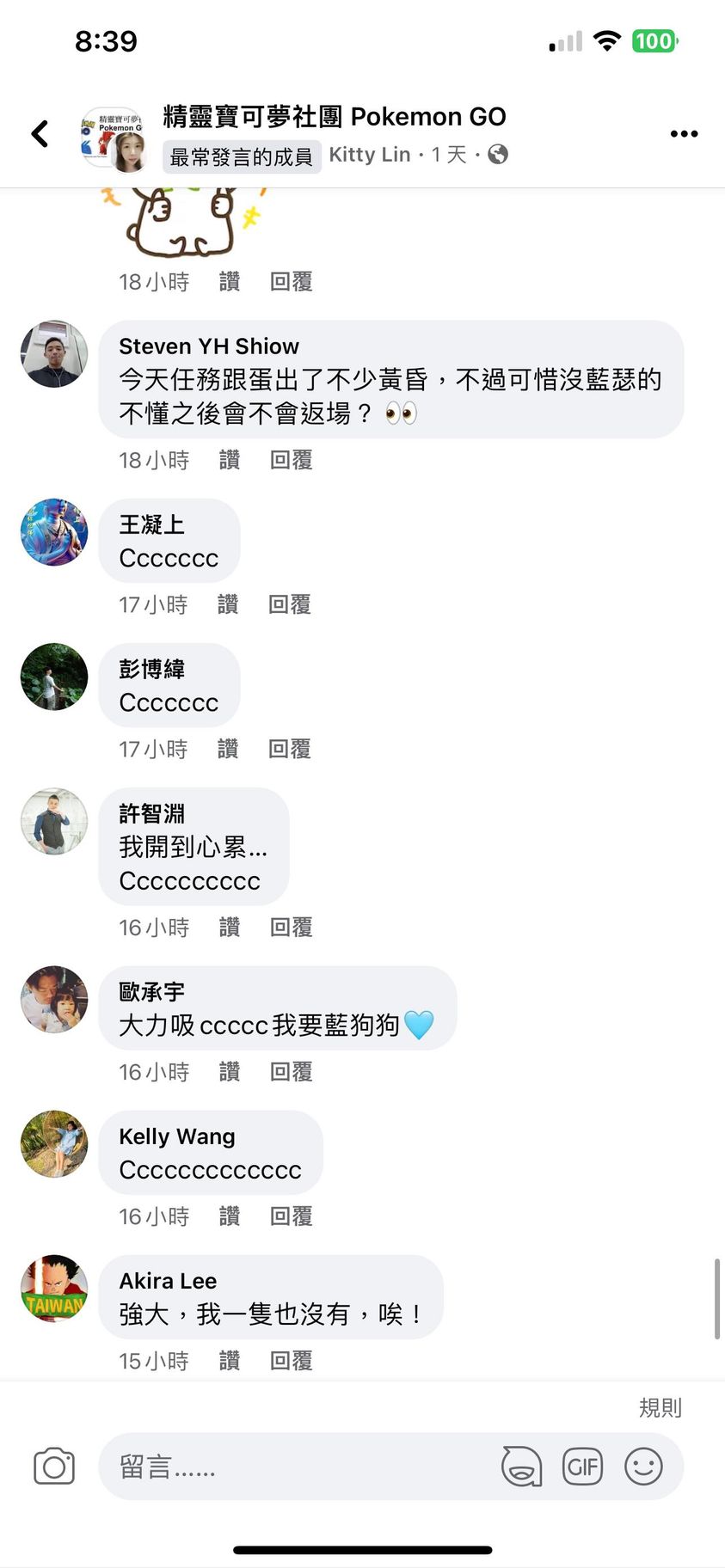The height and width of the screenshot is (1568, 725).
Task: Like Kelly Wang's comment
Action: (229, 1216)
